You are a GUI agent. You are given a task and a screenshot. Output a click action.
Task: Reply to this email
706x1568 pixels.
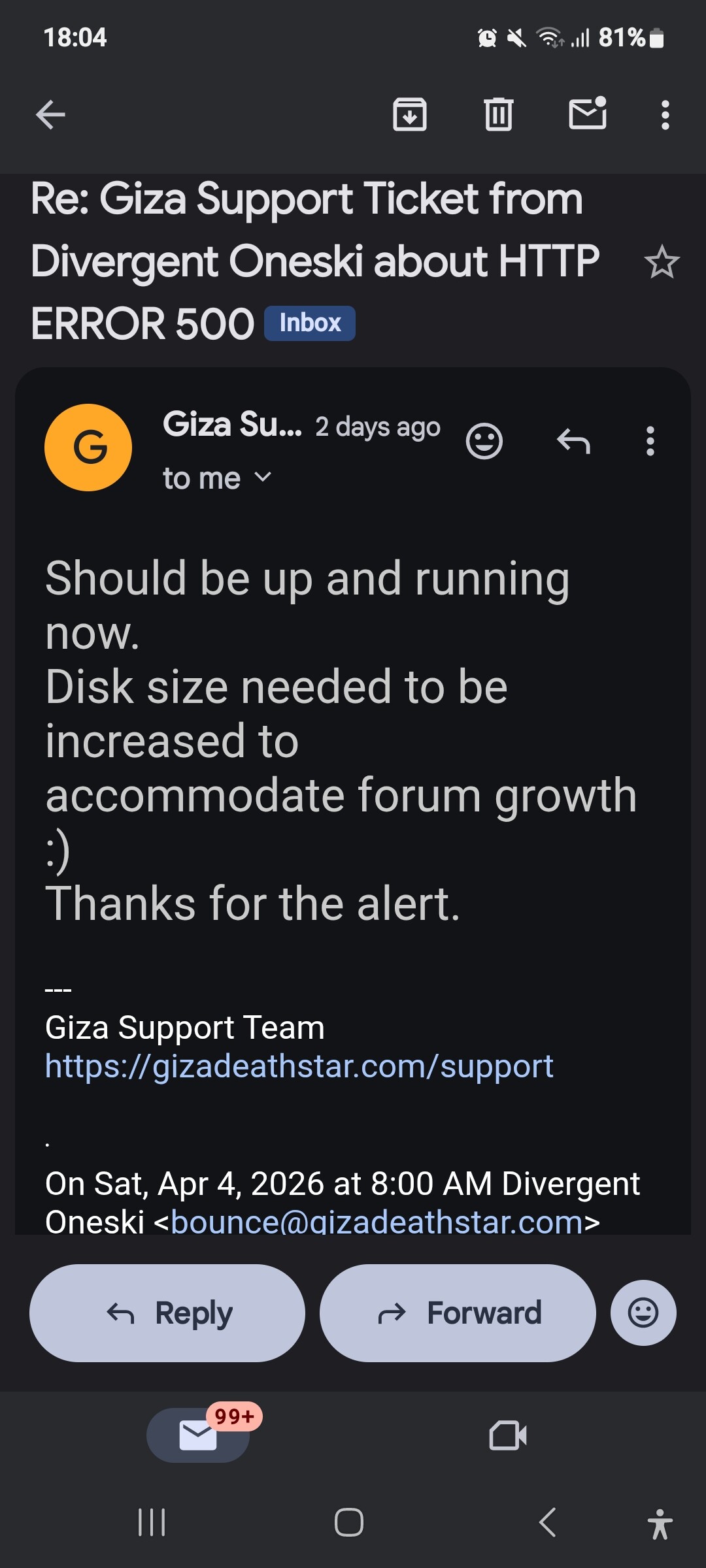[x=167, y=1313]
